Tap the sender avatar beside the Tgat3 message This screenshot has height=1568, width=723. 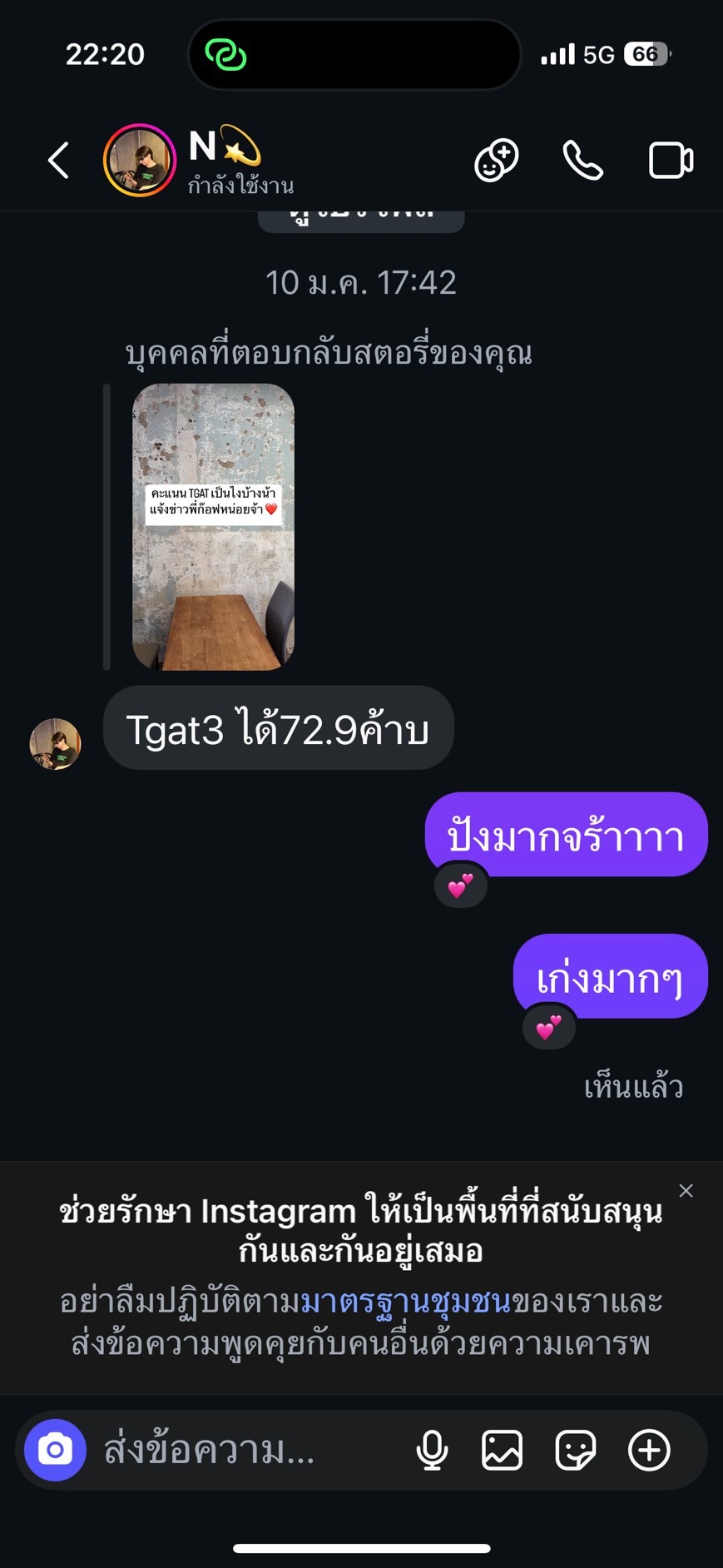pyautogui.click(x=55, y=743)
